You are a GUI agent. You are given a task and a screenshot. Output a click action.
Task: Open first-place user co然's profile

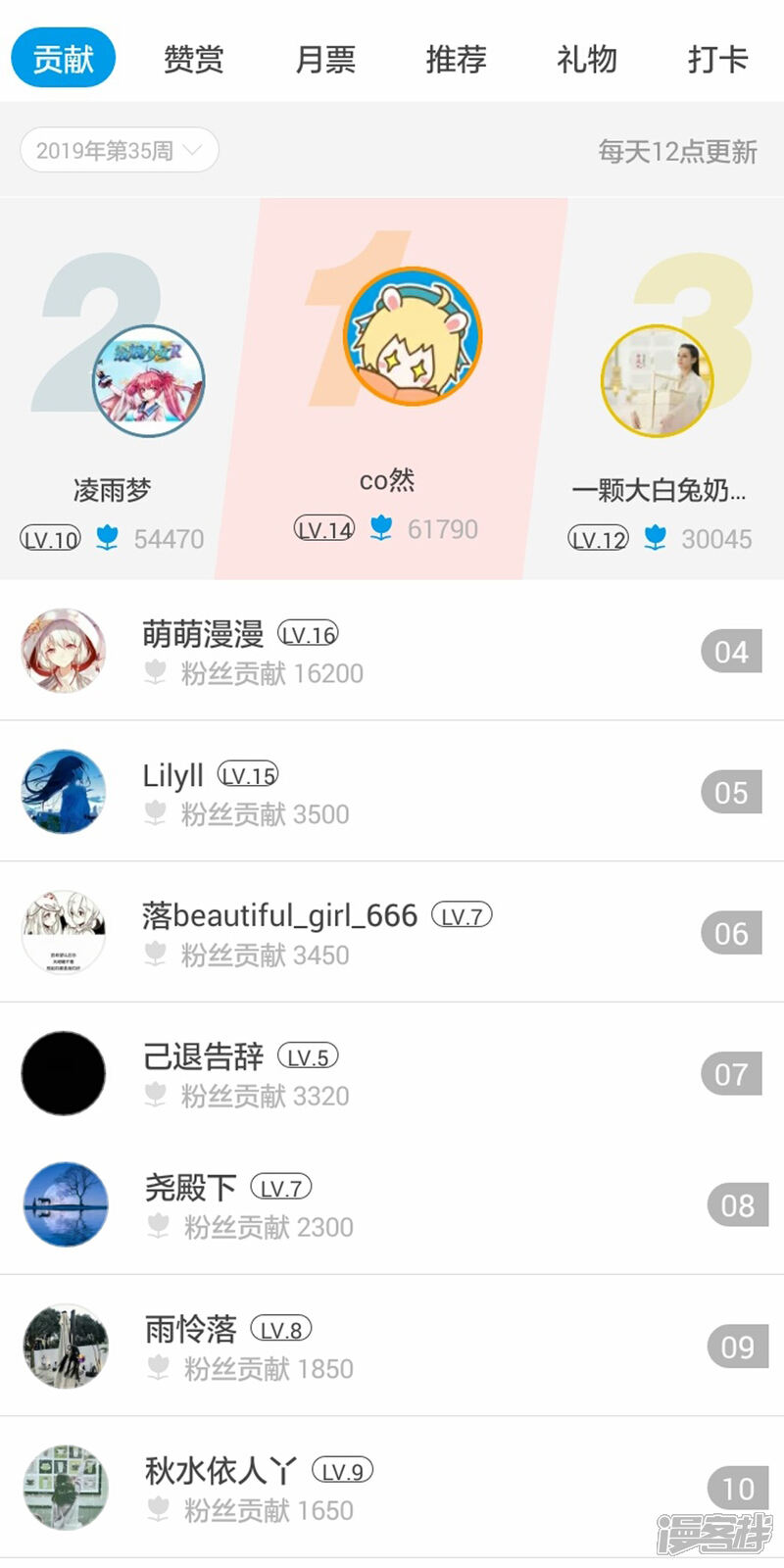[413, 336]
